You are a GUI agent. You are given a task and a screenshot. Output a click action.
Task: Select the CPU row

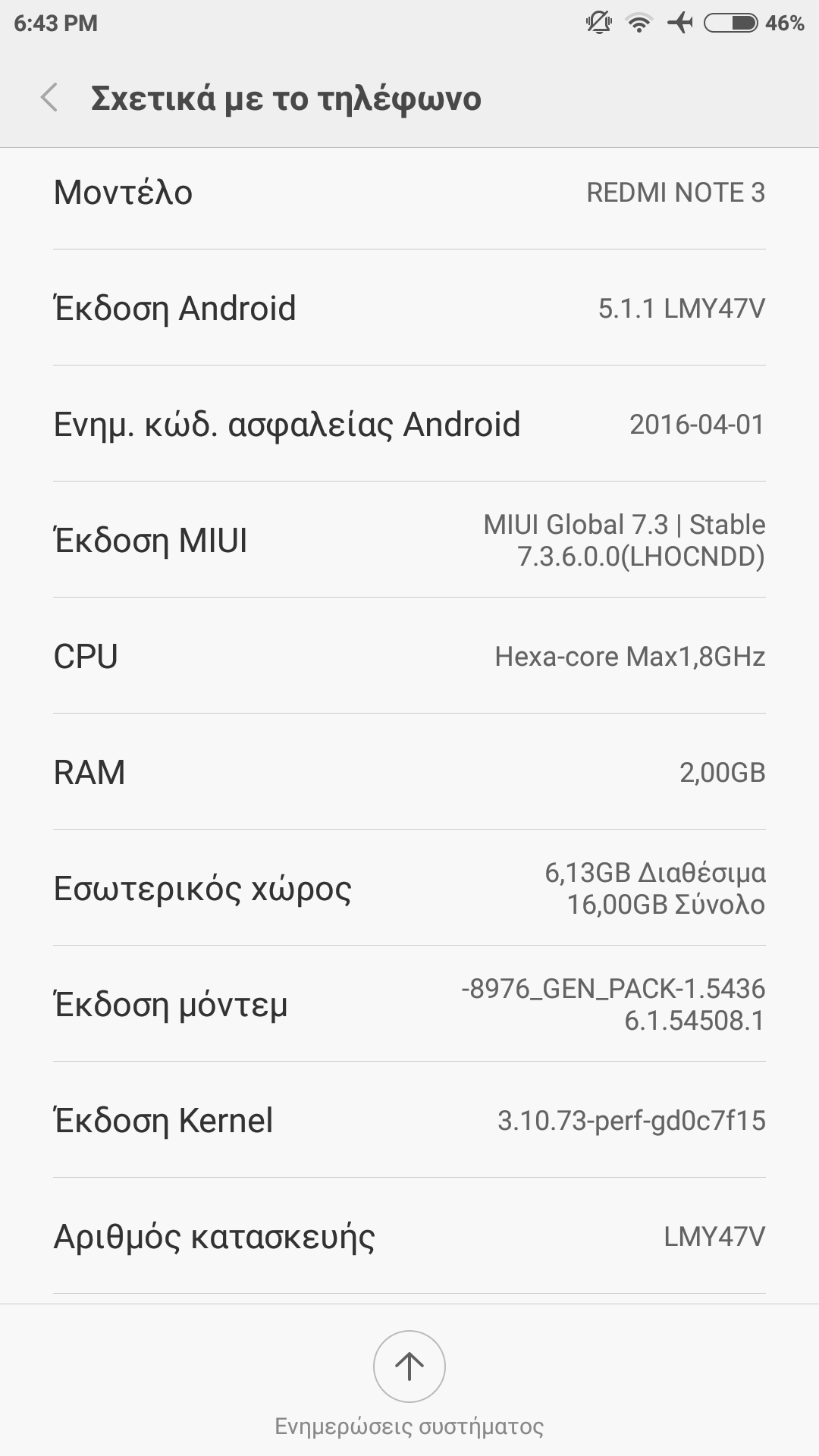409,656
